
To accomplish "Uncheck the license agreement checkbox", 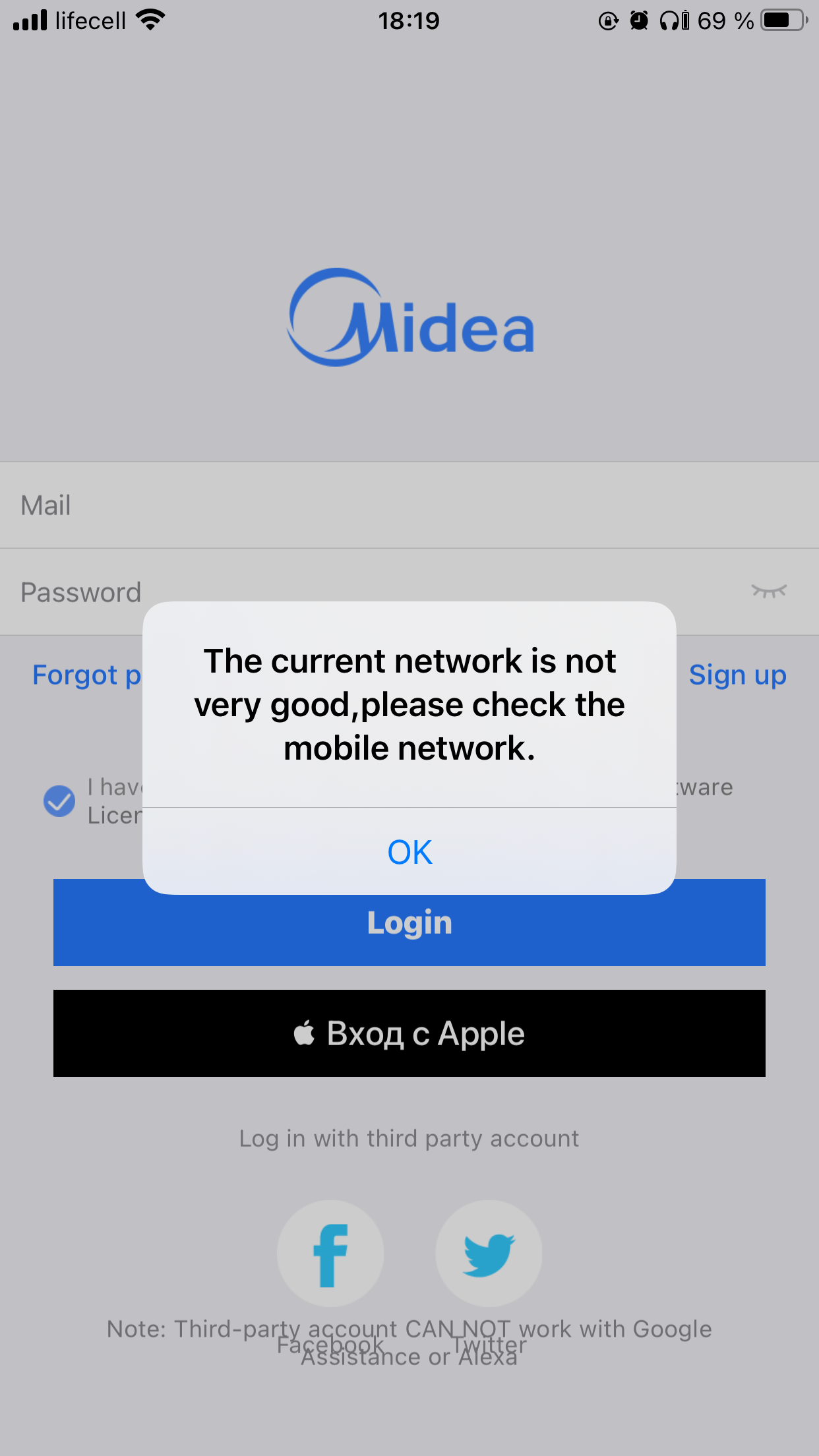I will pyautogui.click(x=59, y=801).
